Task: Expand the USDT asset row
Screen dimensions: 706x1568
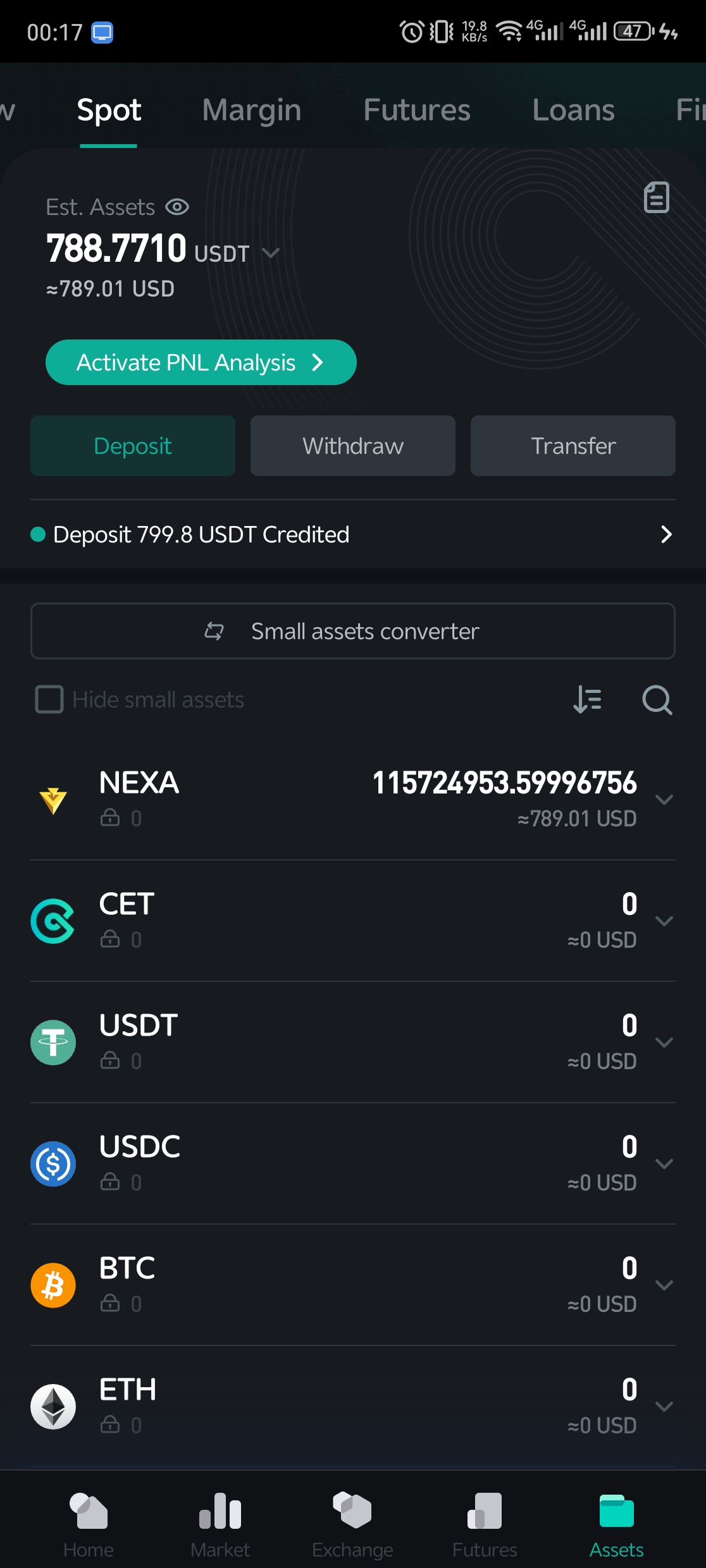Action: tap(664, 1043)
